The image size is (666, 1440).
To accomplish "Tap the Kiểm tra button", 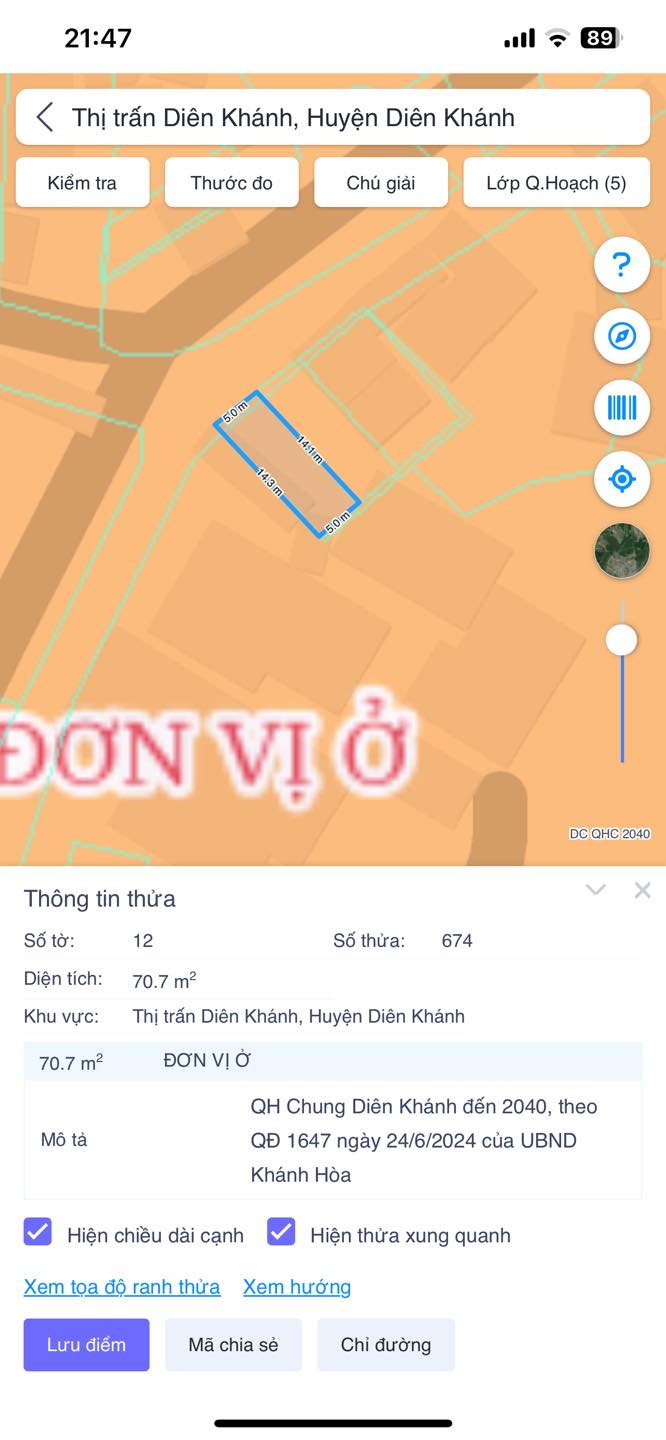I will click(x=82, y=183).
